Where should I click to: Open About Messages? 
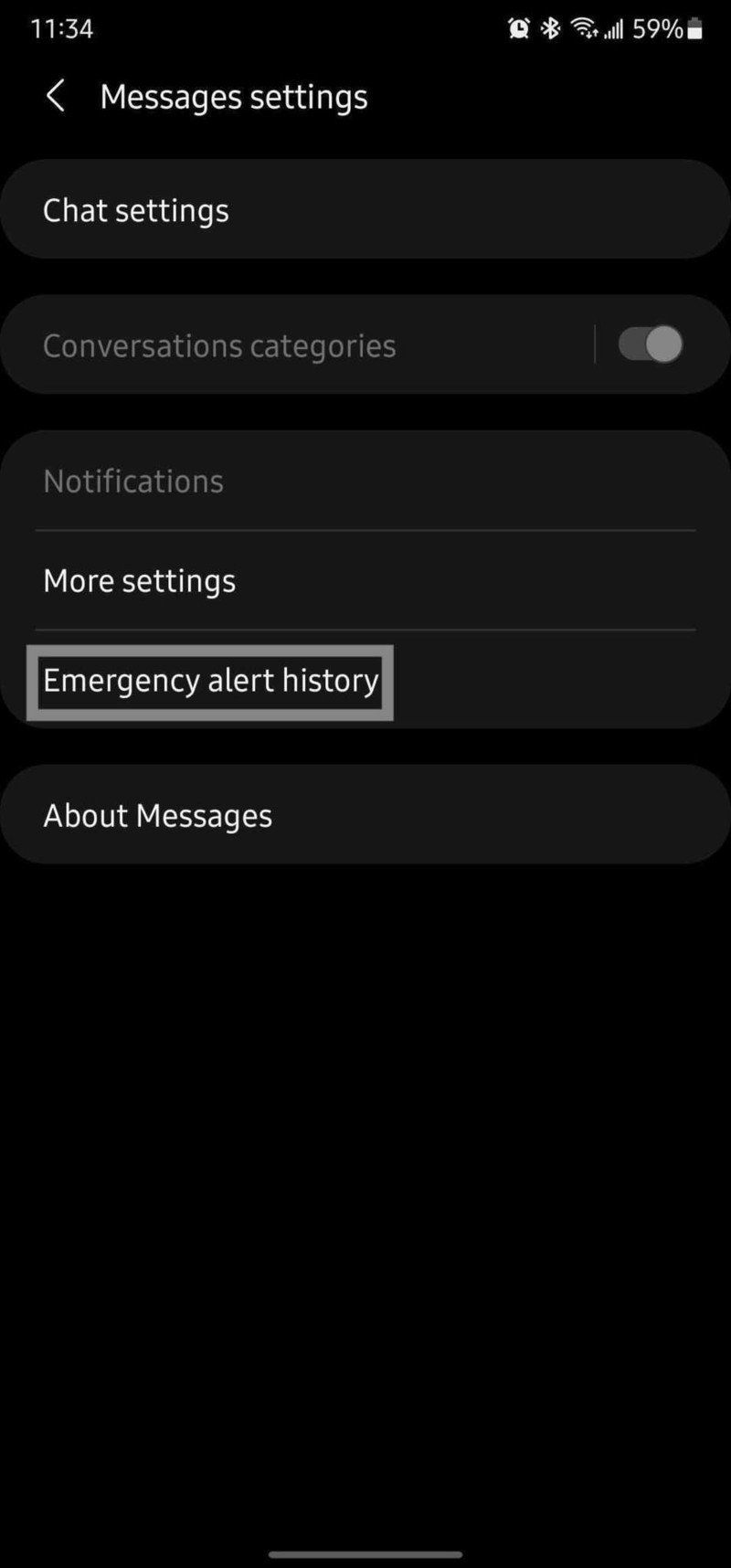click(x=365, y=814)
